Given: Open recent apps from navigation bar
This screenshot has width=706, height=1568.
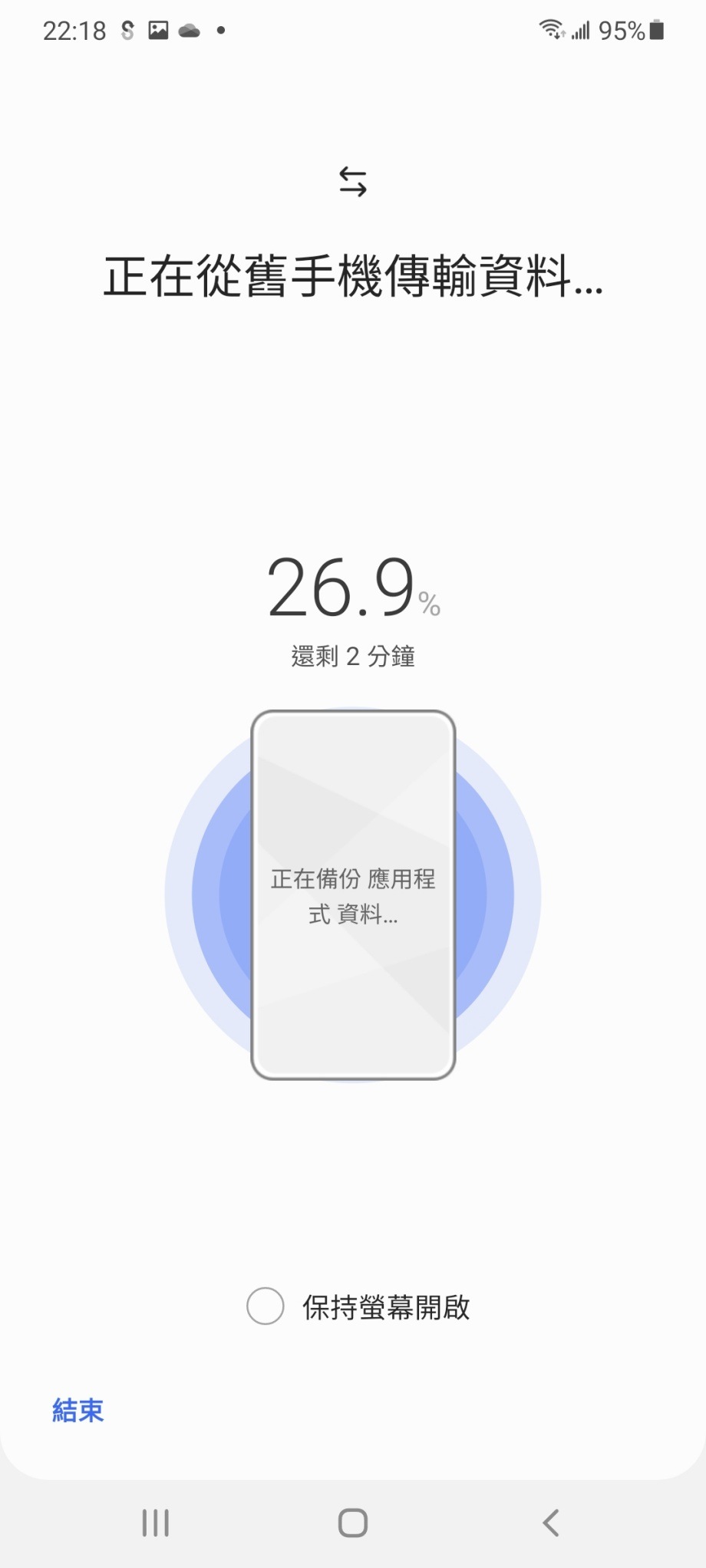Looking at the screenshot, I should [156, 1523].
